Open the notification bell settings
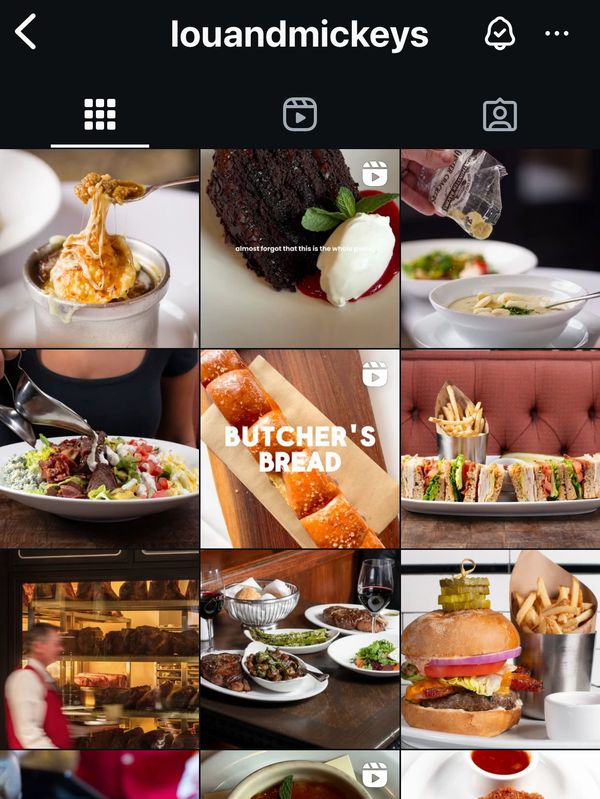 pos(499,33)
